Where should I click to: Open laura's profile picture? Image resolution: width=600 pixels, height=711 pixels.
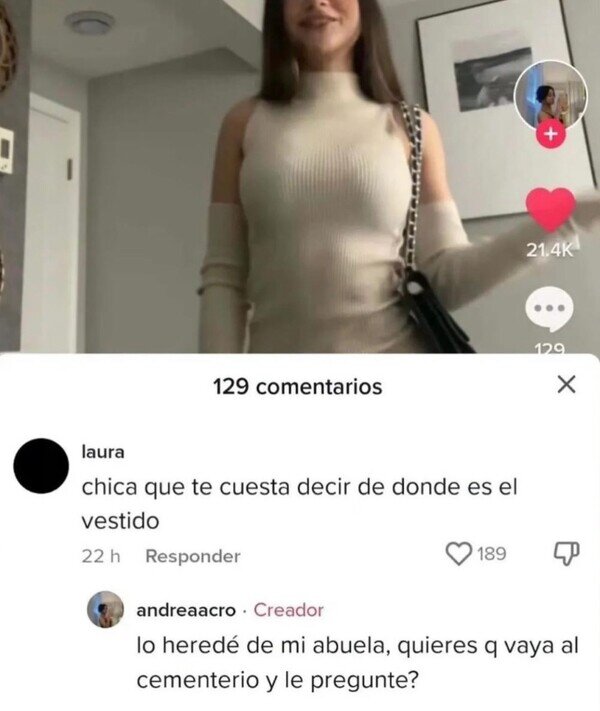tap(41, 466)
